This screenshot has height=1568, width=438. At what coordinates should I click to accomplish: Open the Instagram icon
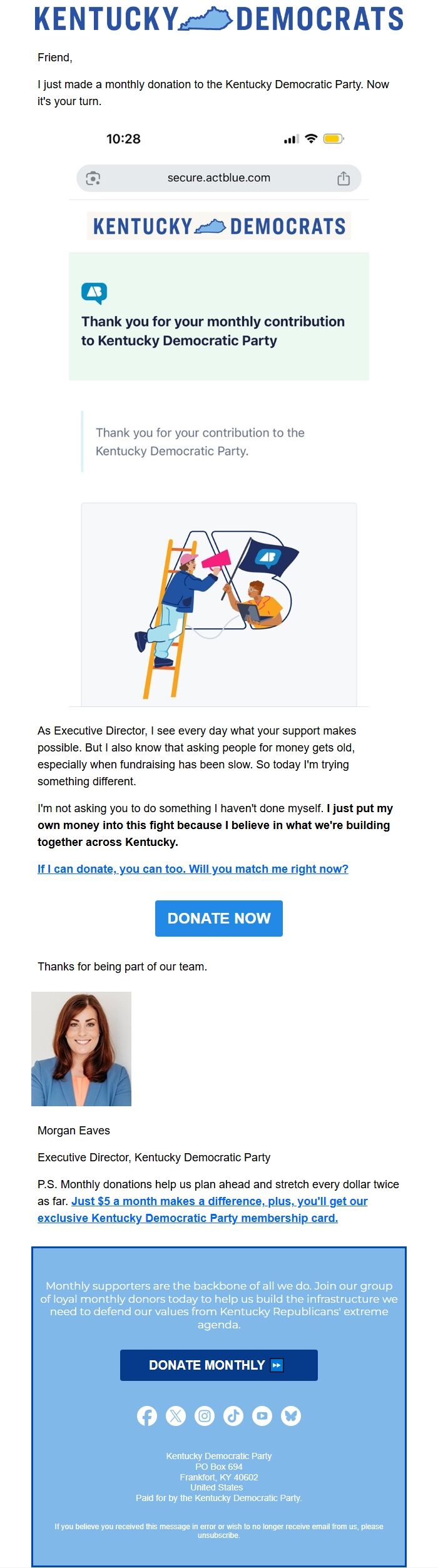205,1416
